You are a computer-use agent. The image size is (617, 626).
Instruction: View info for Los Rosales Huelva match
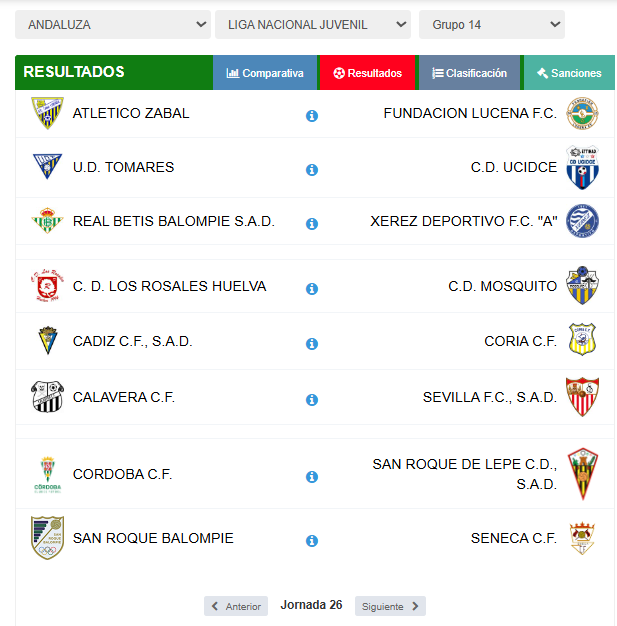pos(312,289)
